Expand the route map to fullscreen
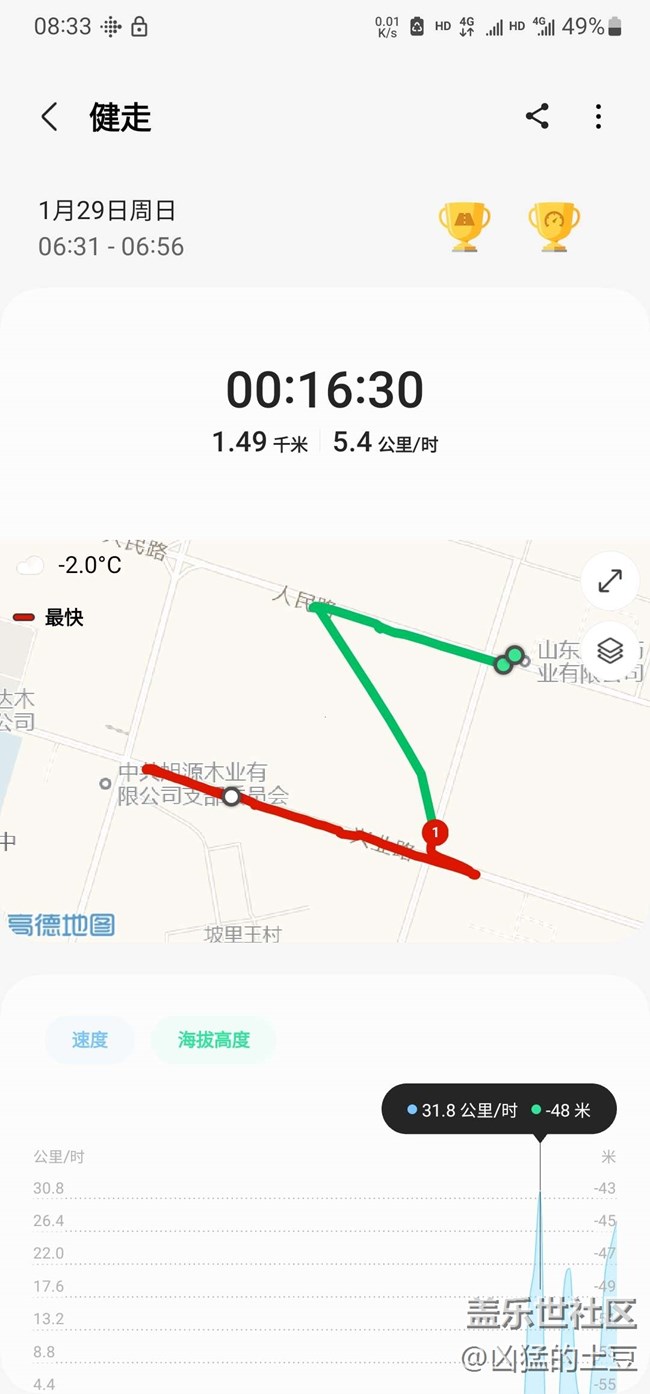Screen dimensions: 650x1394 [x=610, y=581]
